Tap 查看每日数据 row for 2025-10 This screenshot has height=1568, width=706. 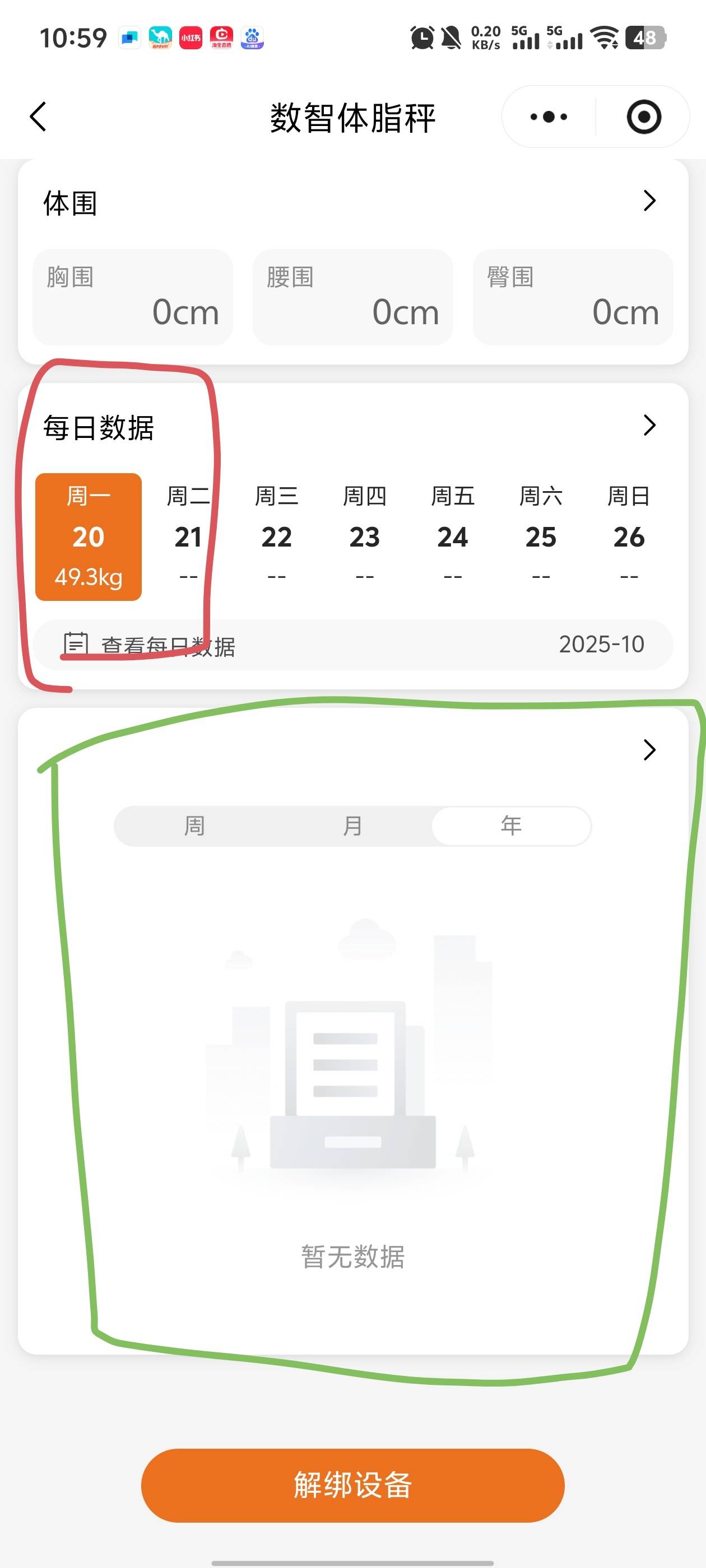click(354, 645)
